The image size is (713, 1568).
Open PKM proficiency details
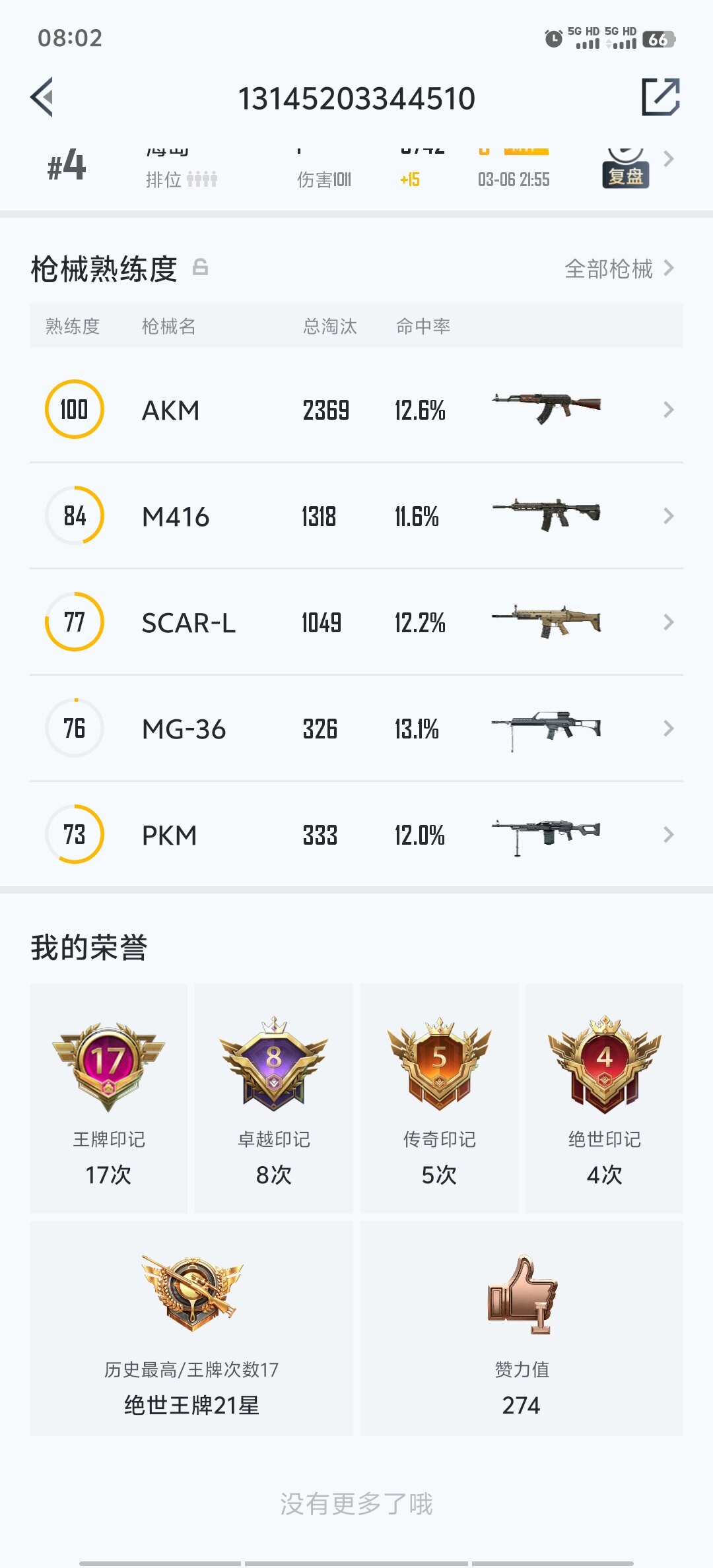pyautogui.click(x=356, y=835)
